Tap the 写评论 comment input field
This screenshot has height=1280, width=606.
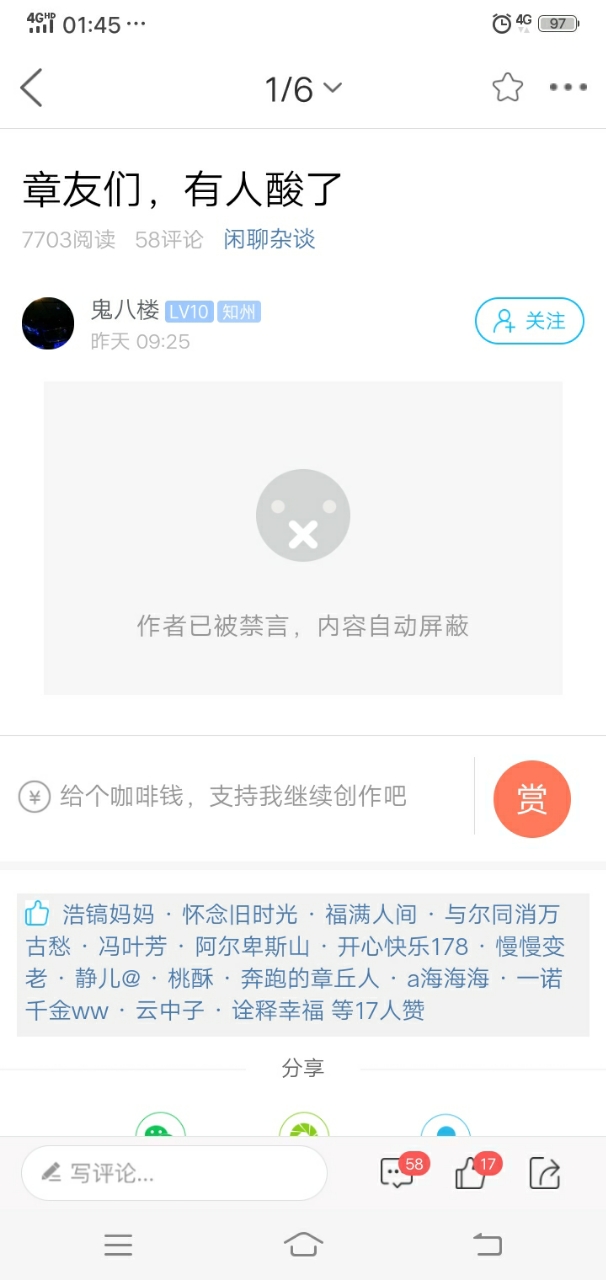[175, 1173]
